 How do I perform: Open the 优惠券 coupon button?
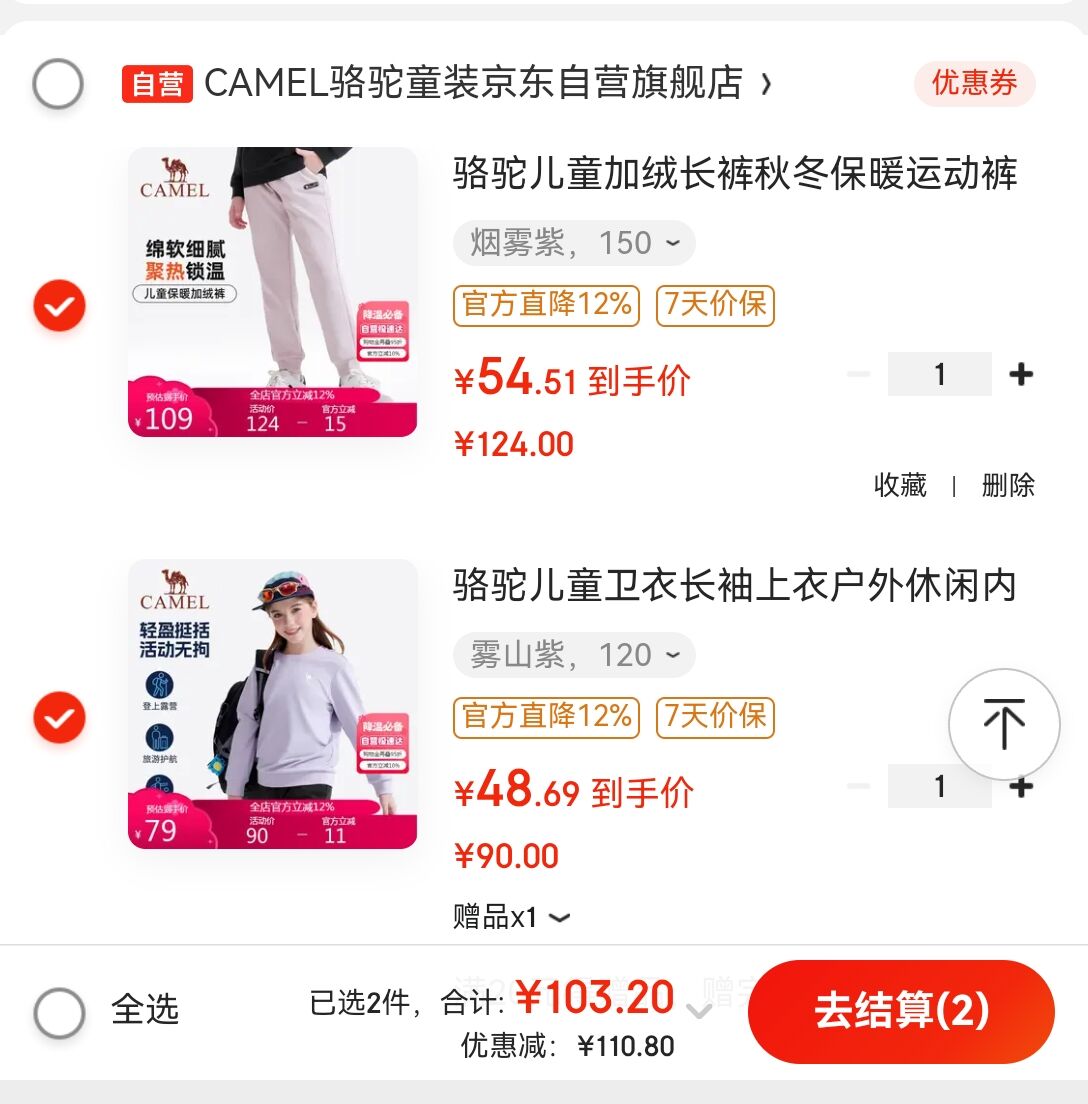coord(974,83)
